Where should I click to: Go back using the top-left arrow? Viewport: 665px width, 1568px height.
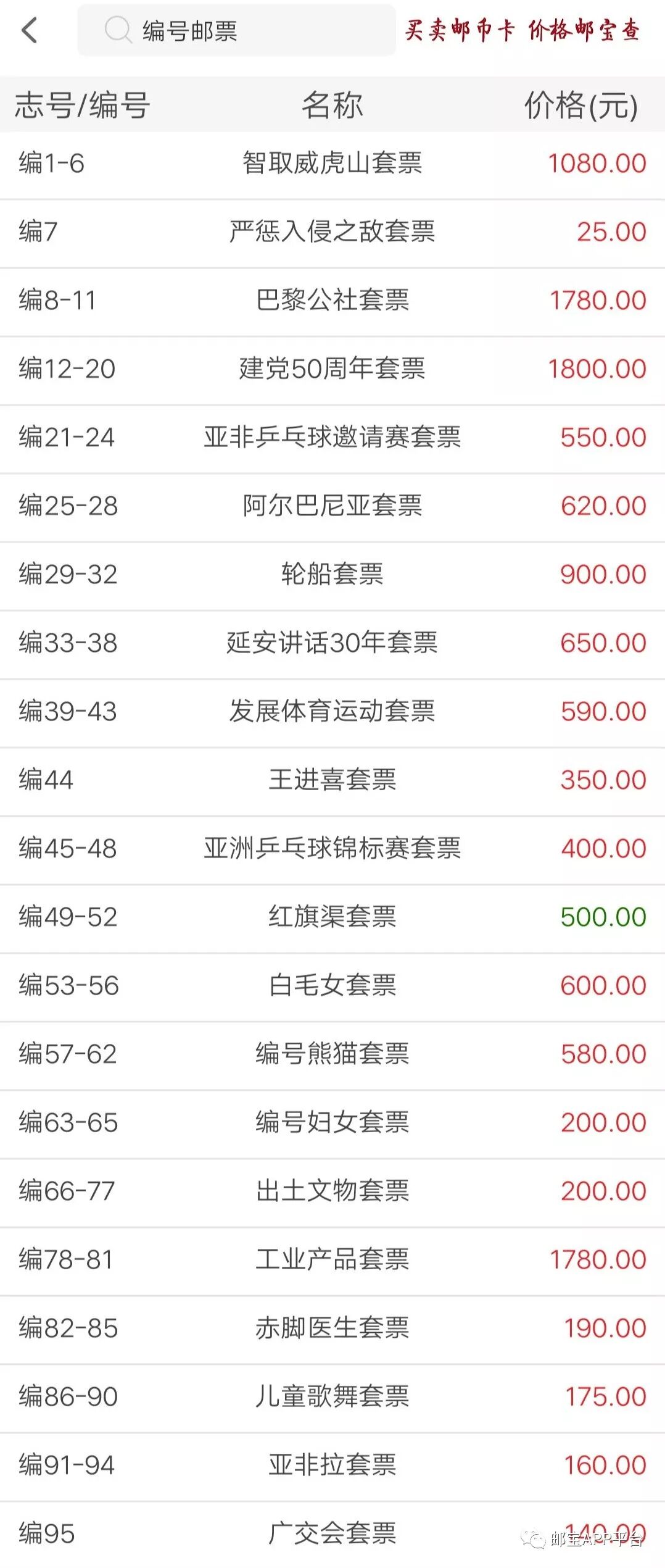click(30, 30)
